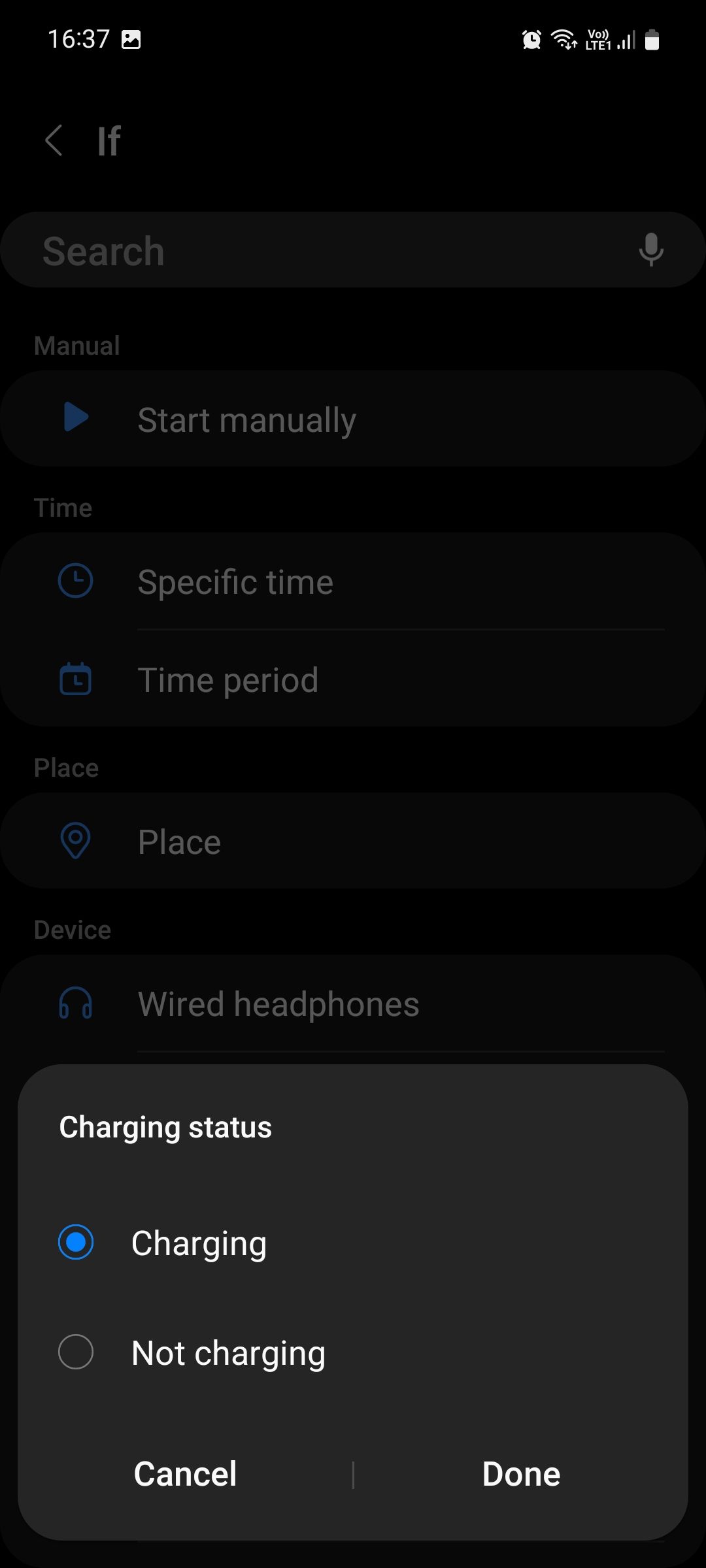The width and height of the screenshot is (706, 1568).
Task: Tap the calendar icon beside Time period
Action: pyautogui.click(x=75, y=679)
